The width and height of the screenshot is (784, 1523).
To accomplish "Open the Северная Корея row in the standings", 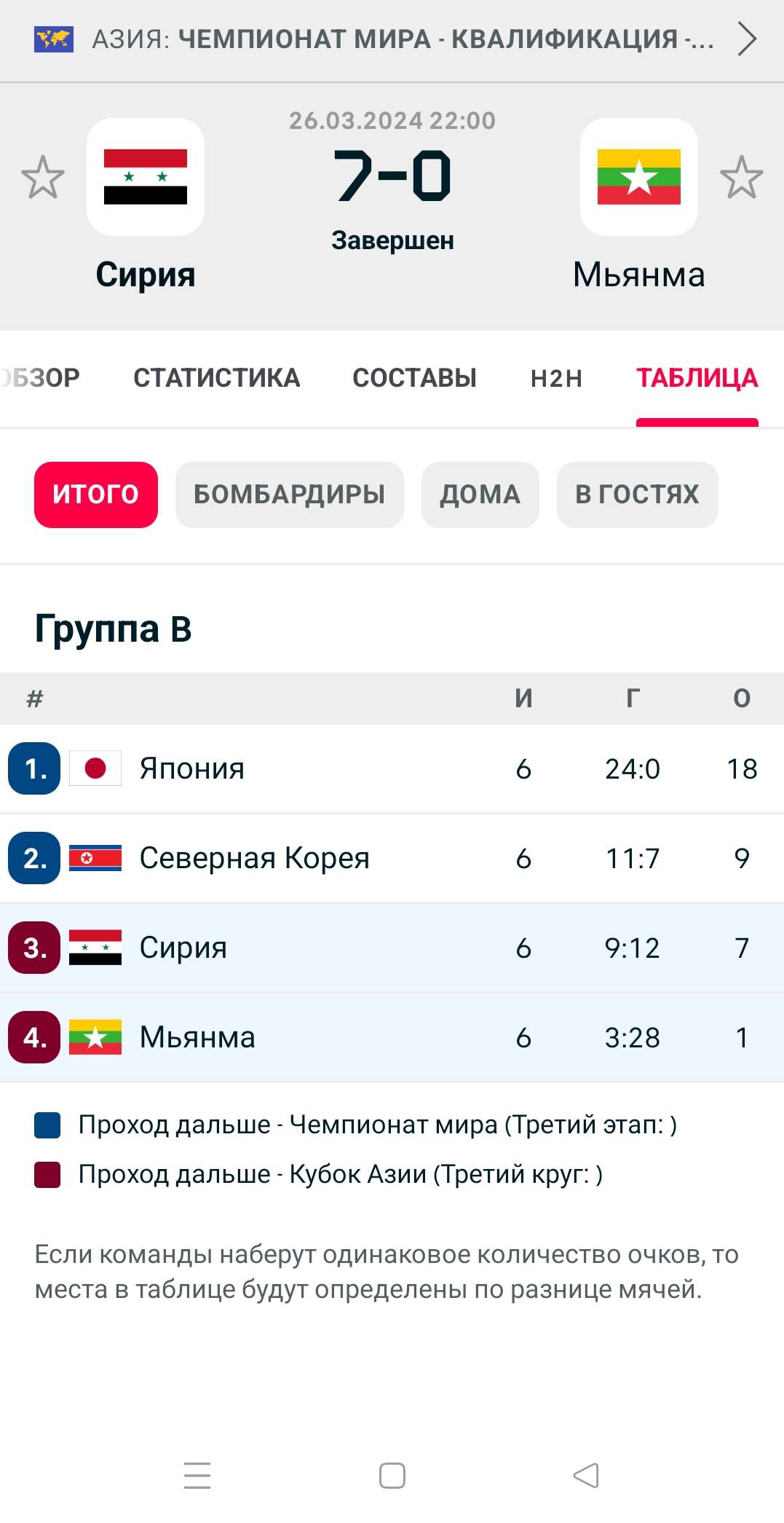I will pyautogui.click(x=392, y=858).
